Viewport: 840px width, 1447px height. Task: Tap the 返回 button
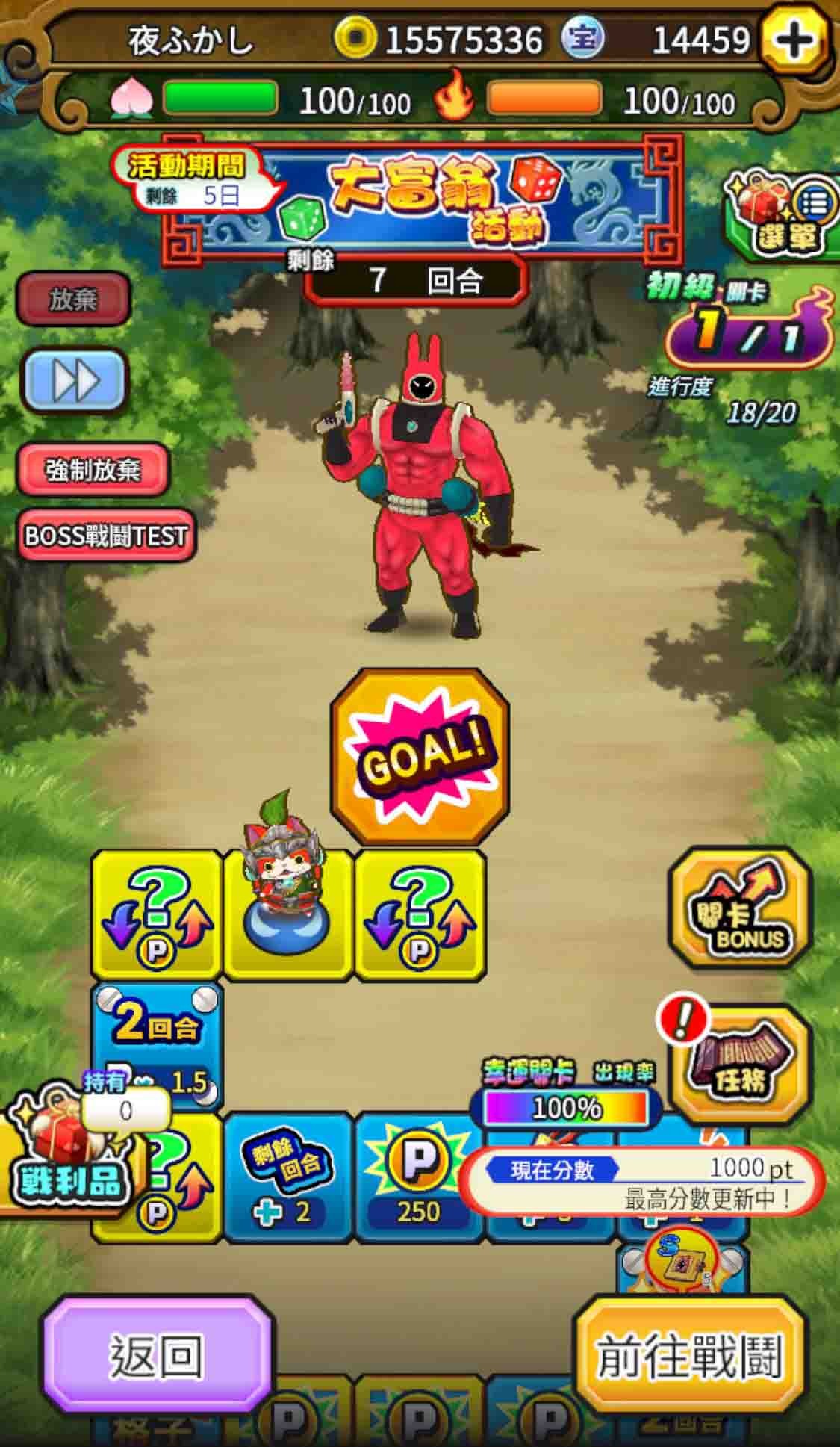(157, 1355)
